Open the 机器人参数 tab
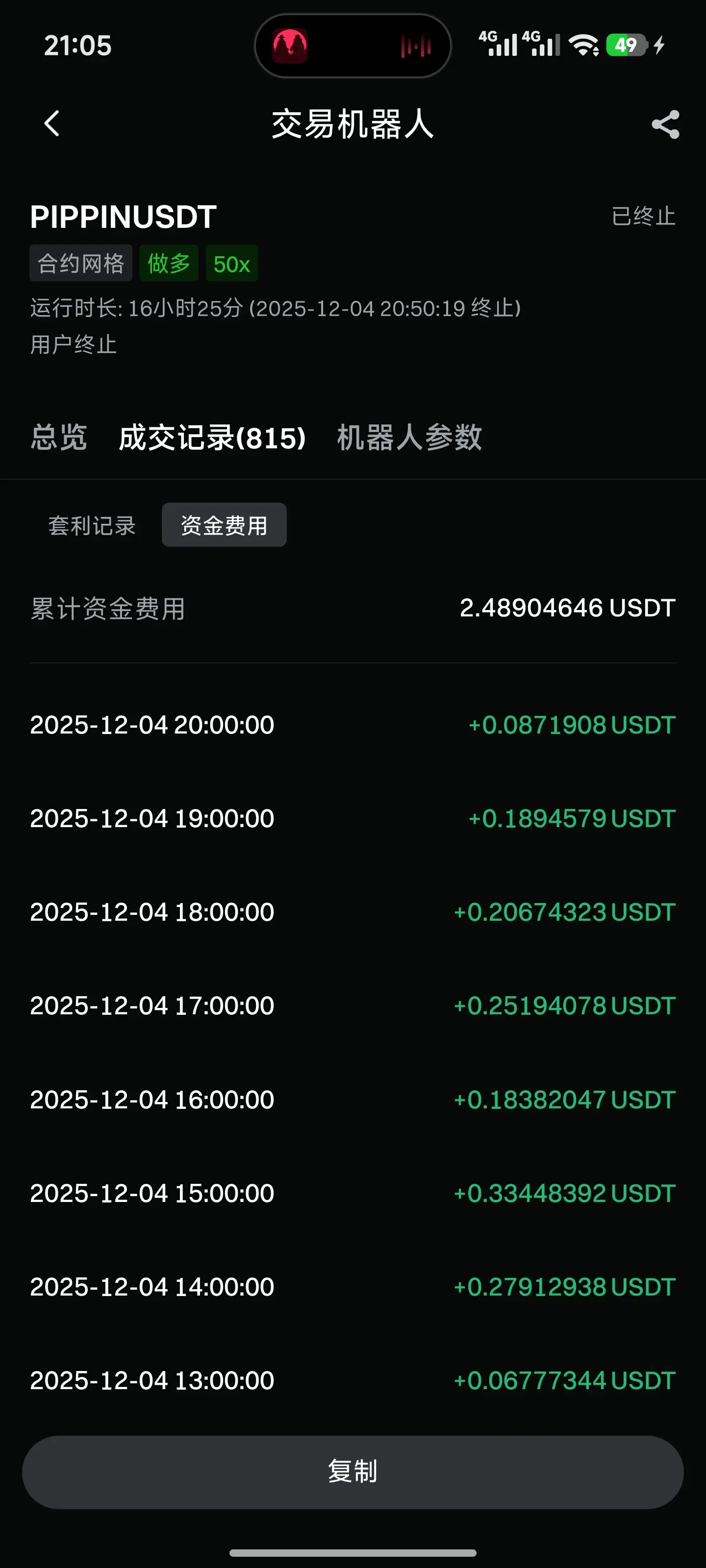 tap(409, 437)
